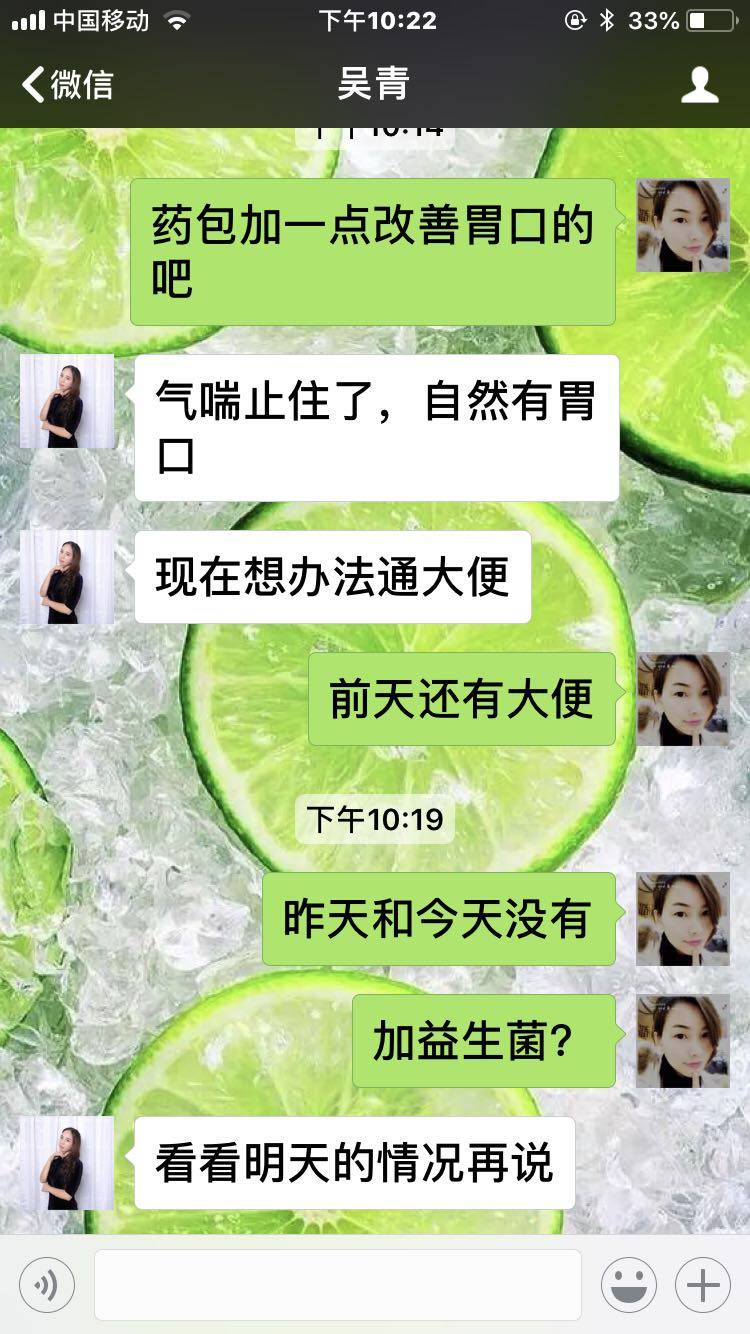Tap the message text input field
This screenshot has height=1334, width=750.
click(x=337, y=1285)
